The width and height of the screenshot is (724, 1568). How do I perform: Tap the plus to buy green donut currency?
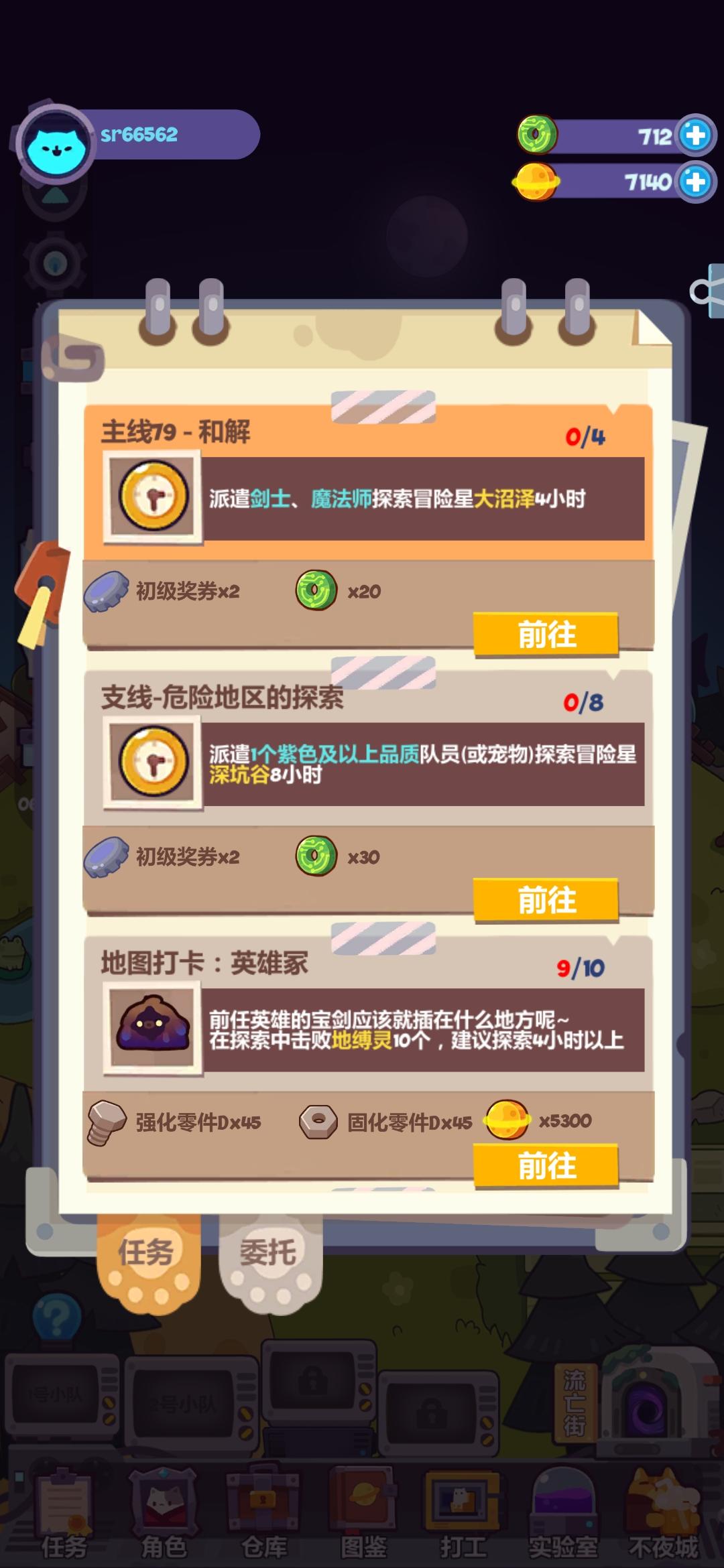[695, 134]
